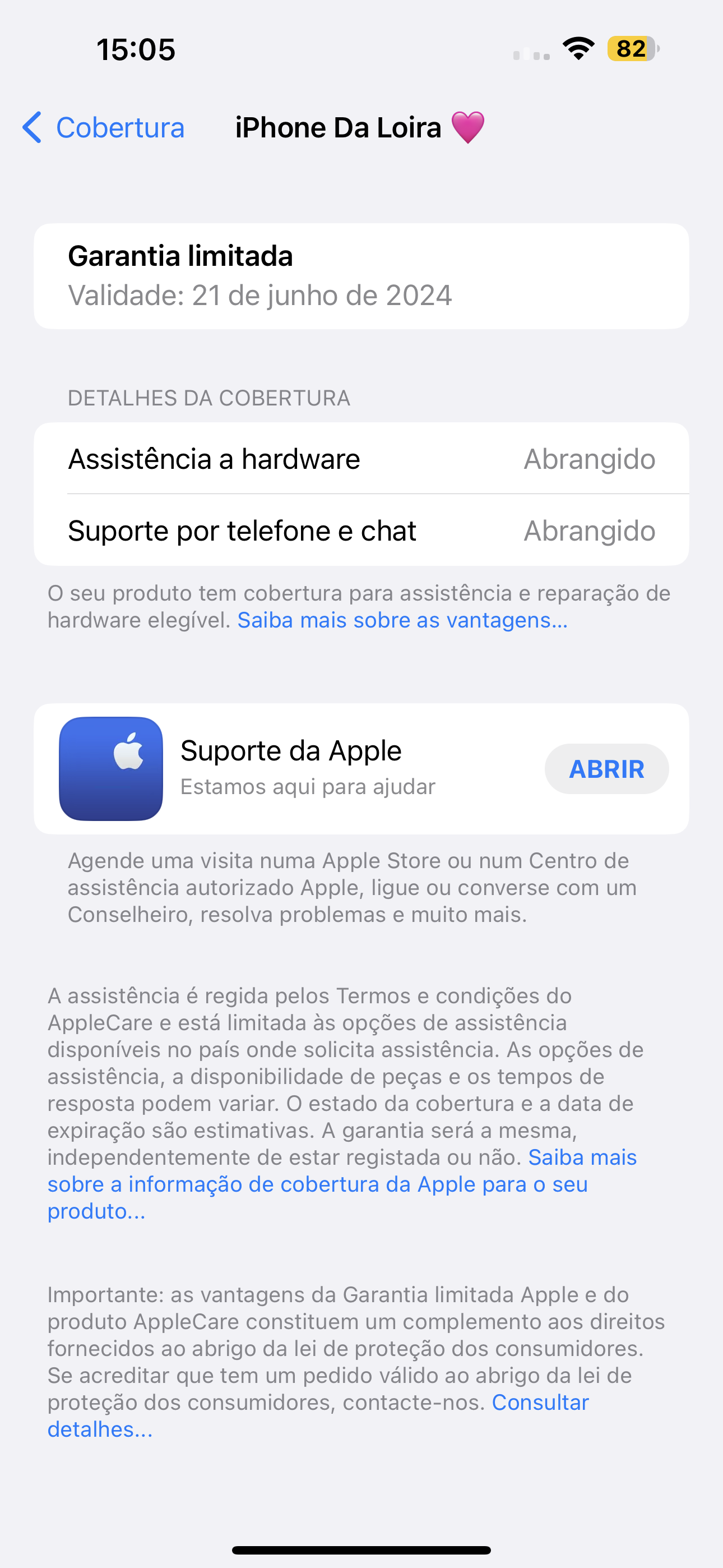Open the 'Saiba mais sobre as vantagens' link

(402, 620)
